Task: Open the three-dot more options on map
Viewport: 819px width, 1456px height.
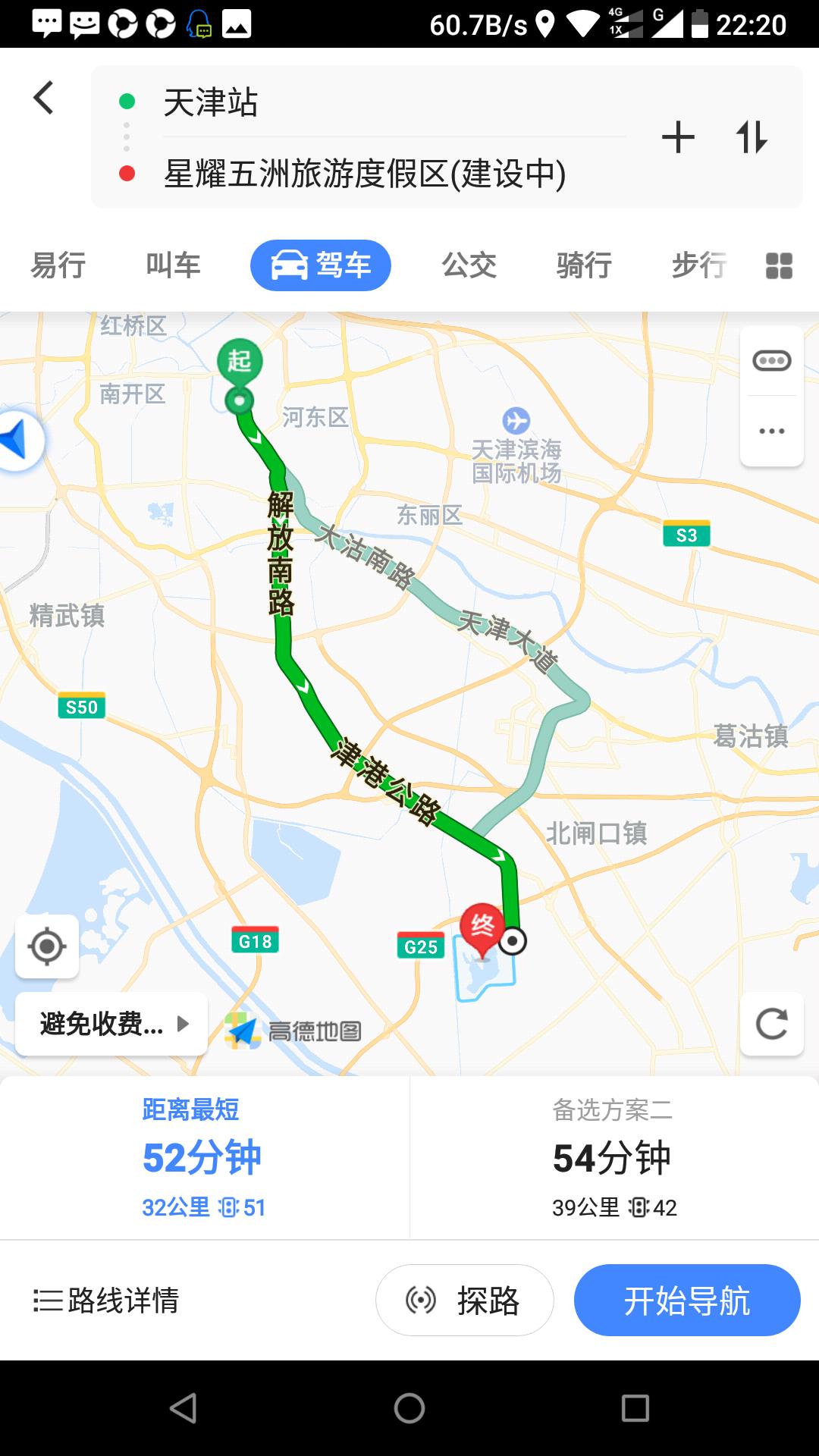Action: 772,431
